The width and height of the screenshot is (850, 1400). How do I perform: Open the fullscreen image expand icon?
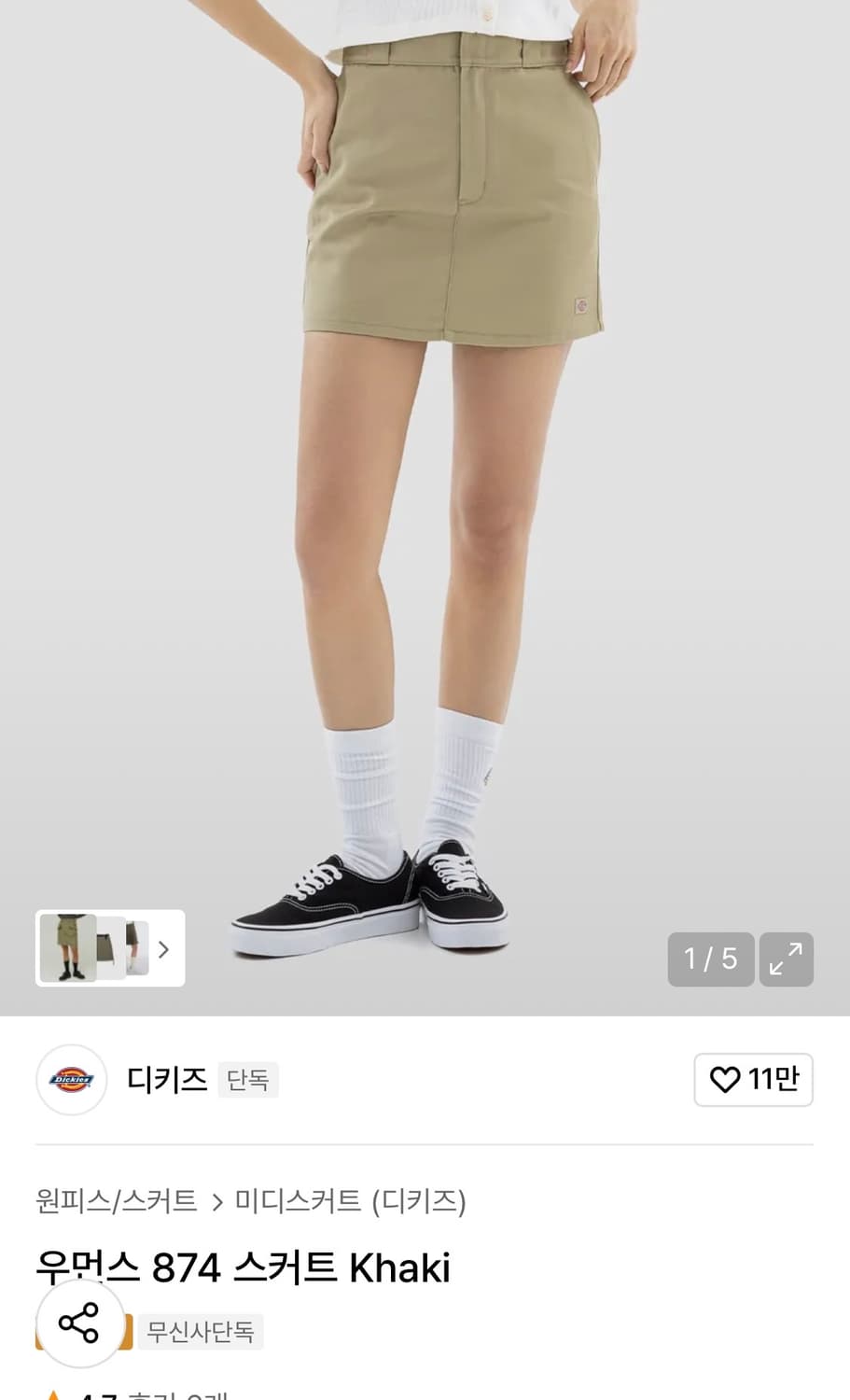click(788, 959)
